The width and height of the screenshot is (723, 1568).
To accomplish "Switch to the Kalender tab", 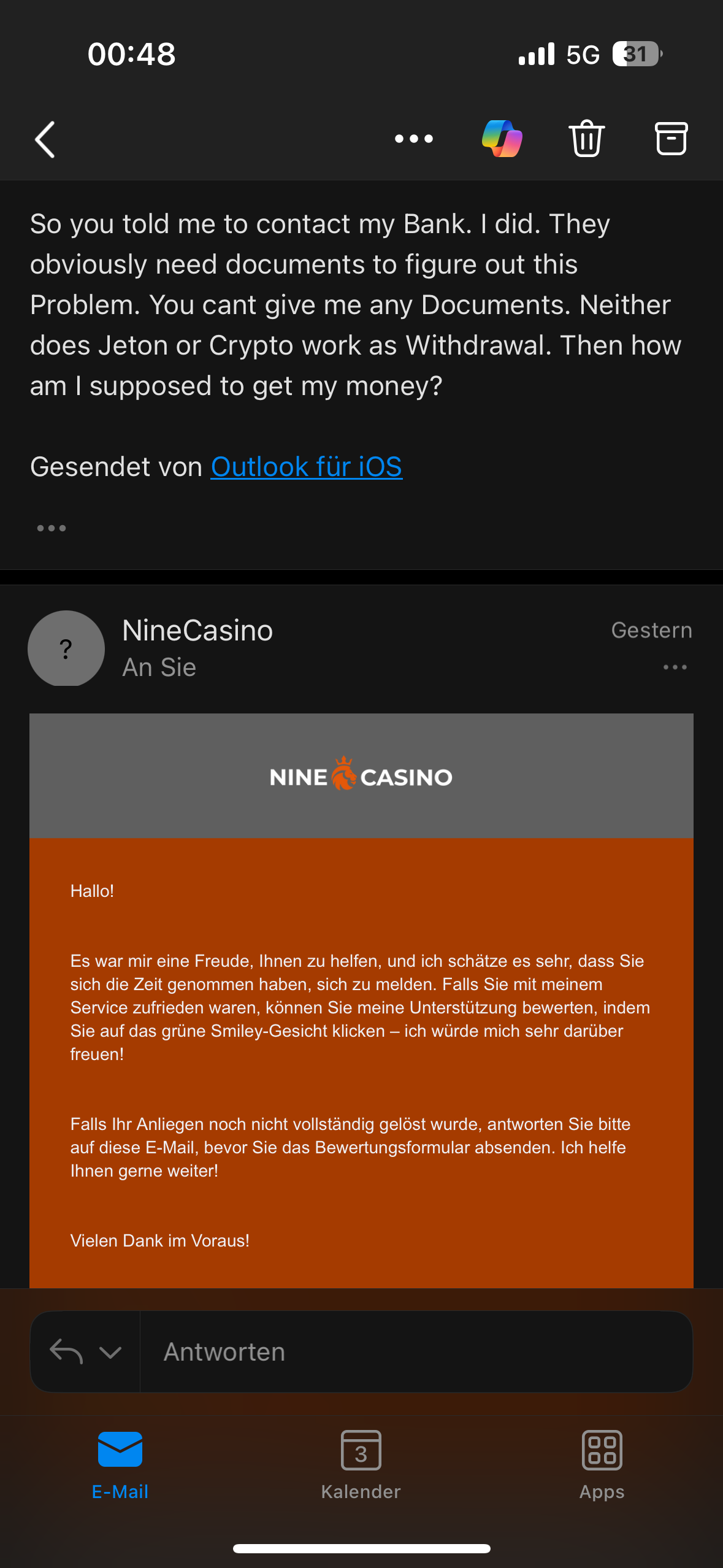I will pyautogui.click(x=361, y=1465).
